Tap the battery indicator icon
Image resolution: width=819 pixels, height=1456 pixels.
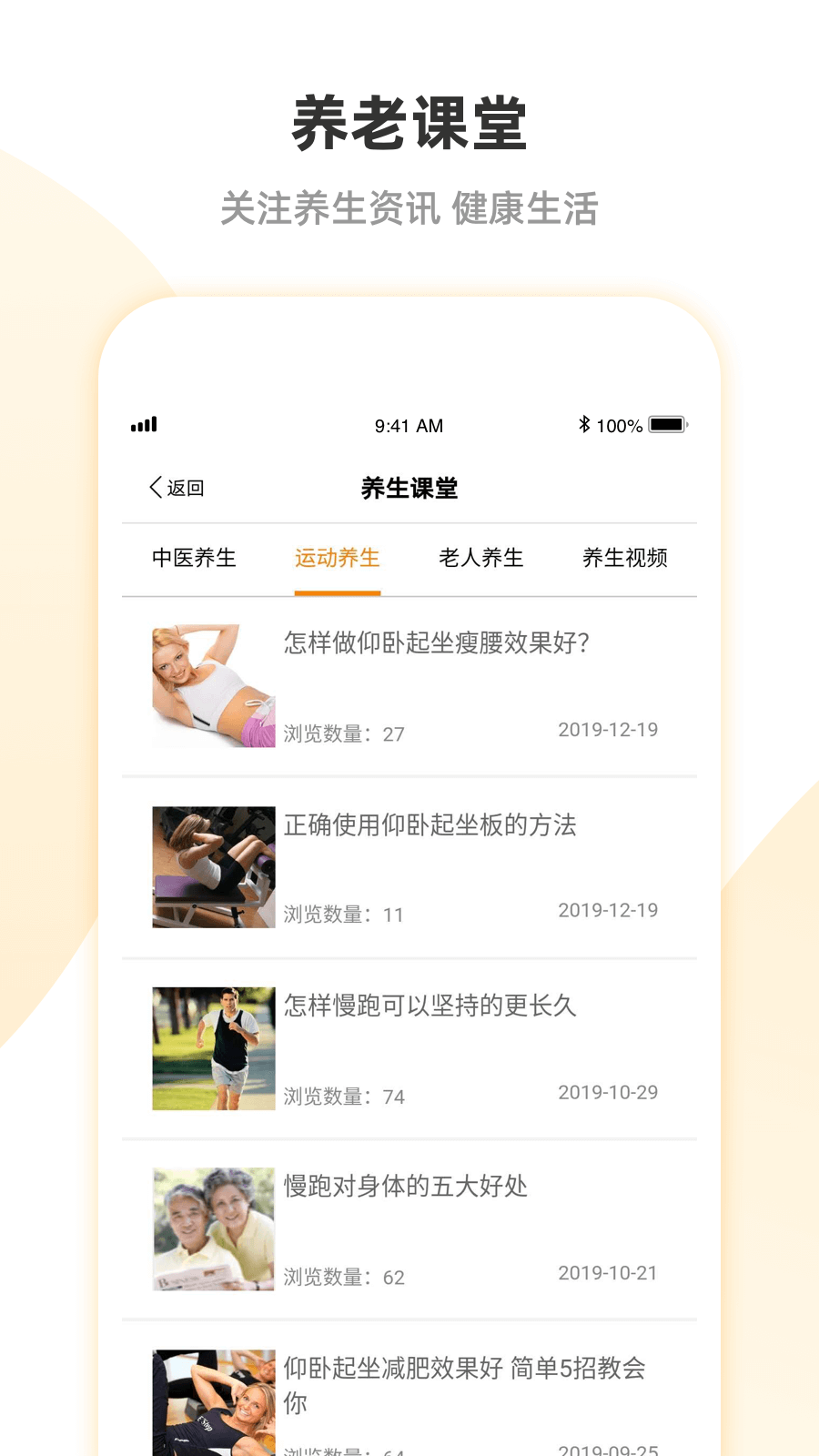669,424
